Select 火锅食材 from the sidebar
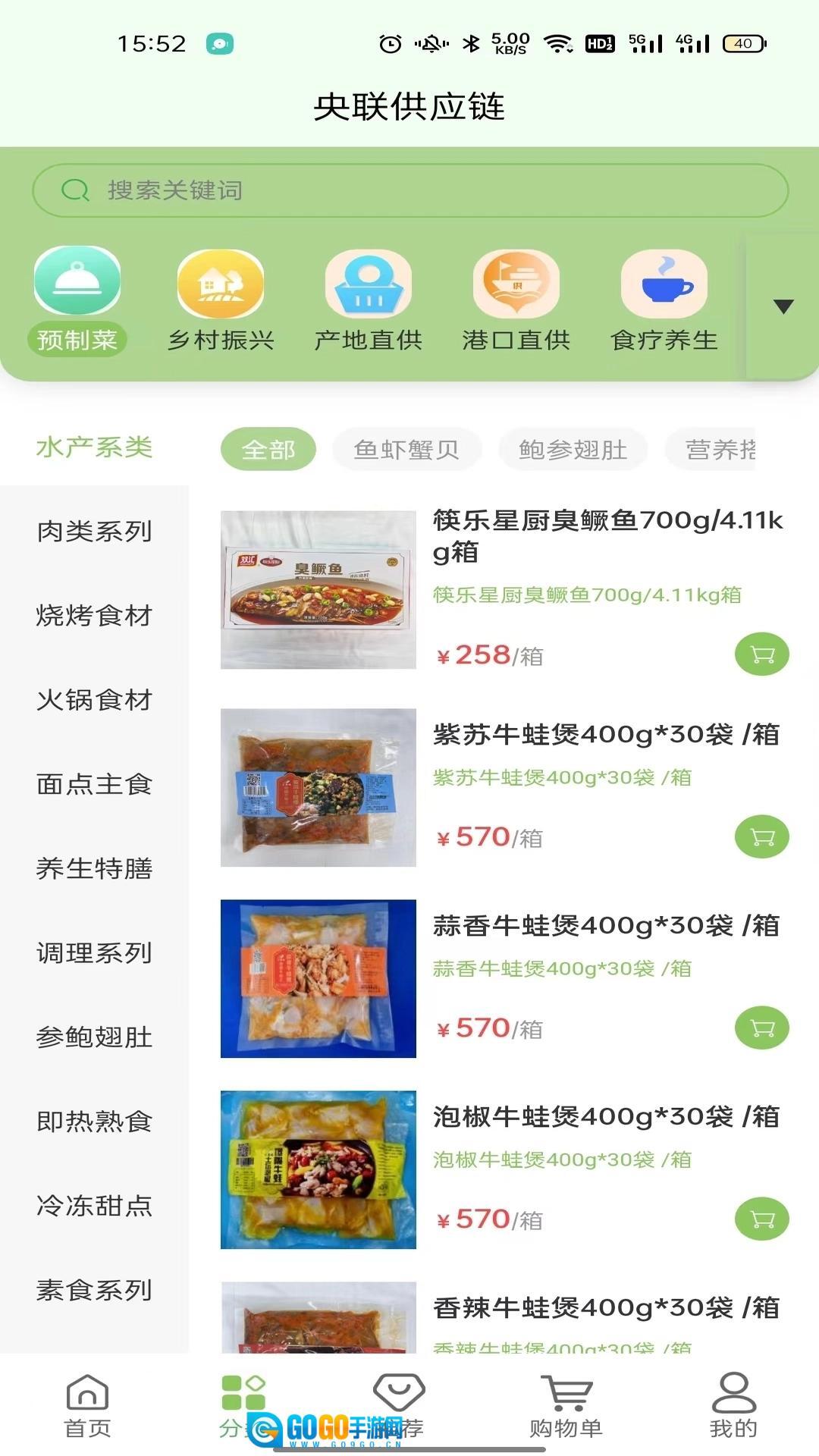The width and height of the screenshot is (819, 1456). click(x=94, y=700)
